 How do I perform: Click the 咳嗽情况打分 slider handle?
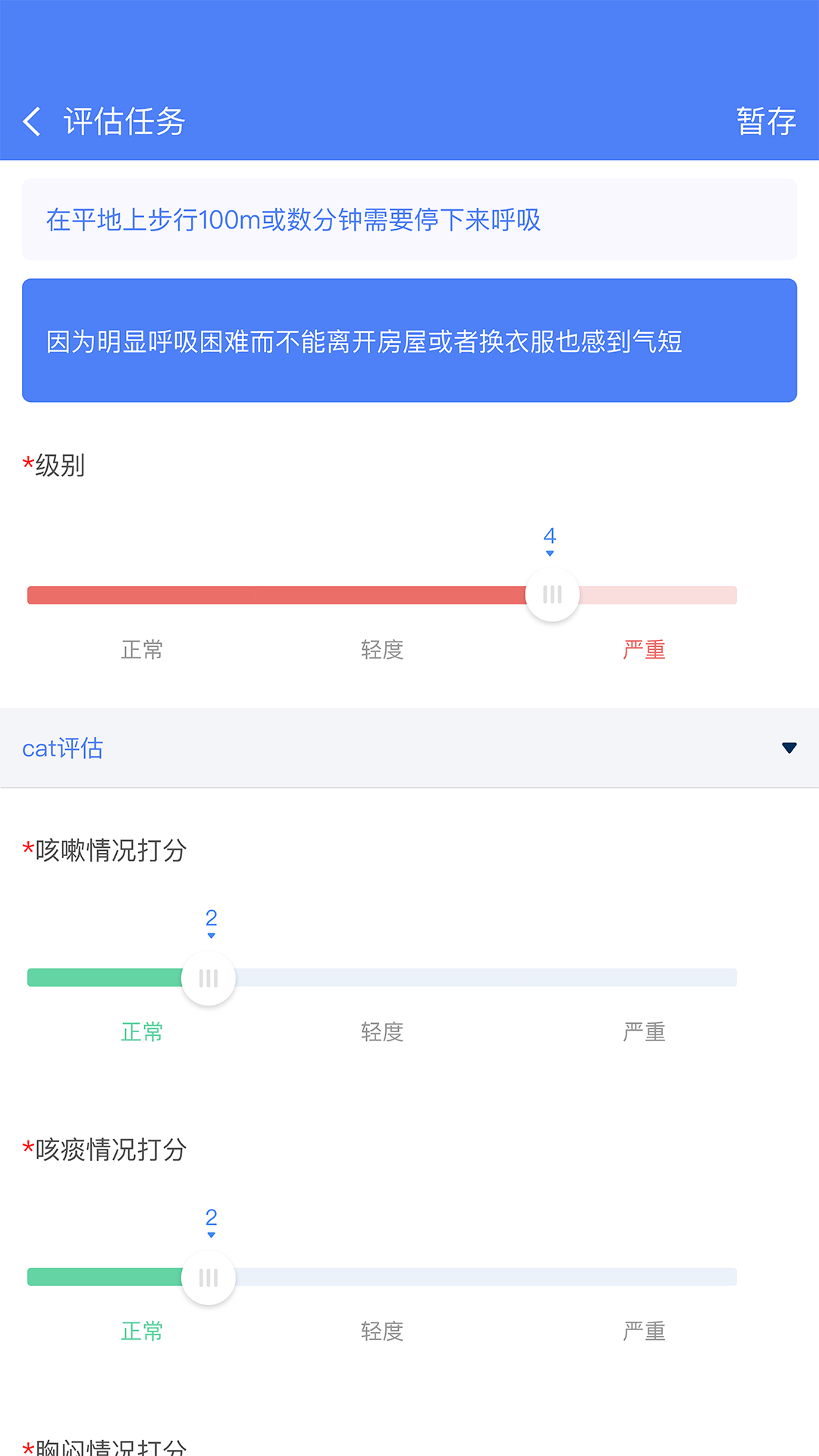coord(209,978)
